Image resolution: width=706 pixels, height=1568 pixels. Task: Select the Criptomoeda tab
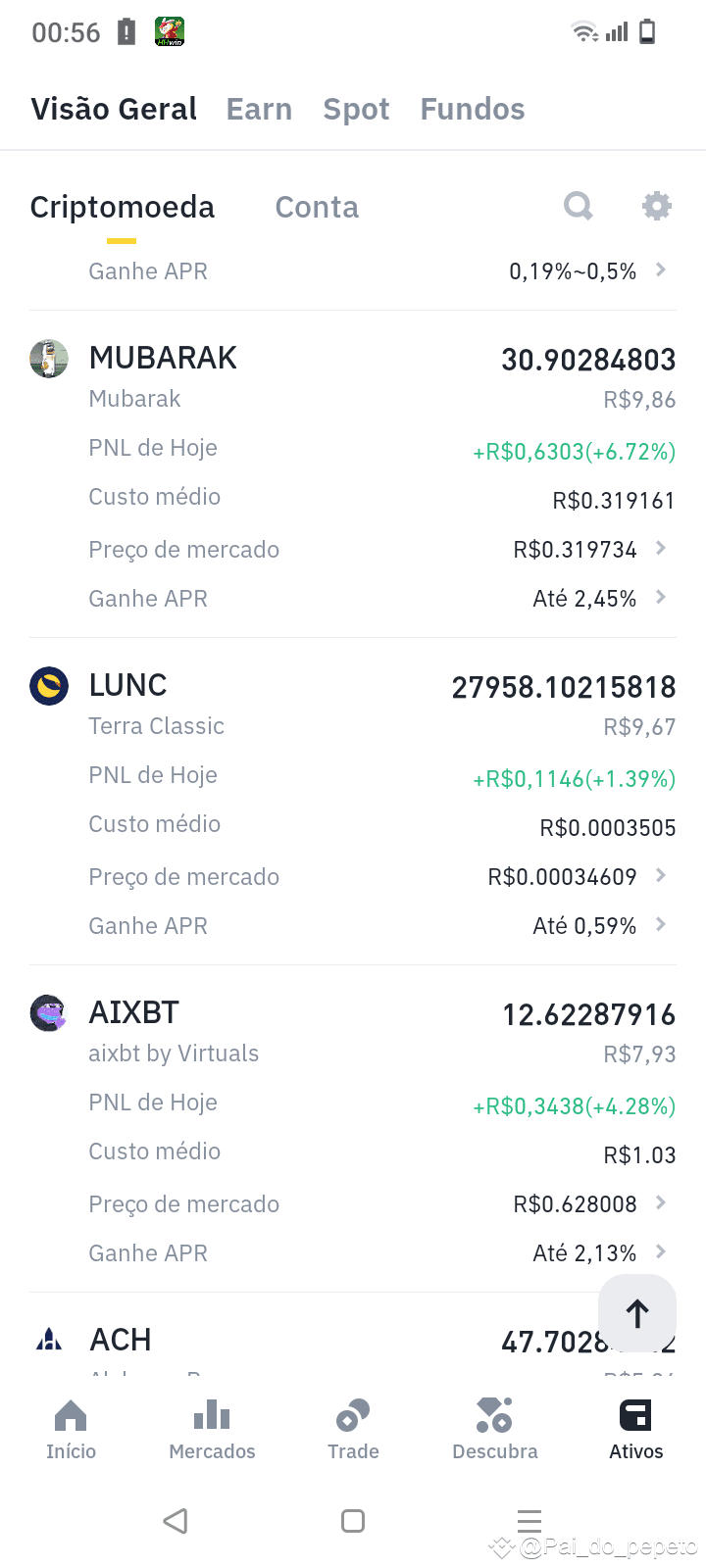point(122,207)
